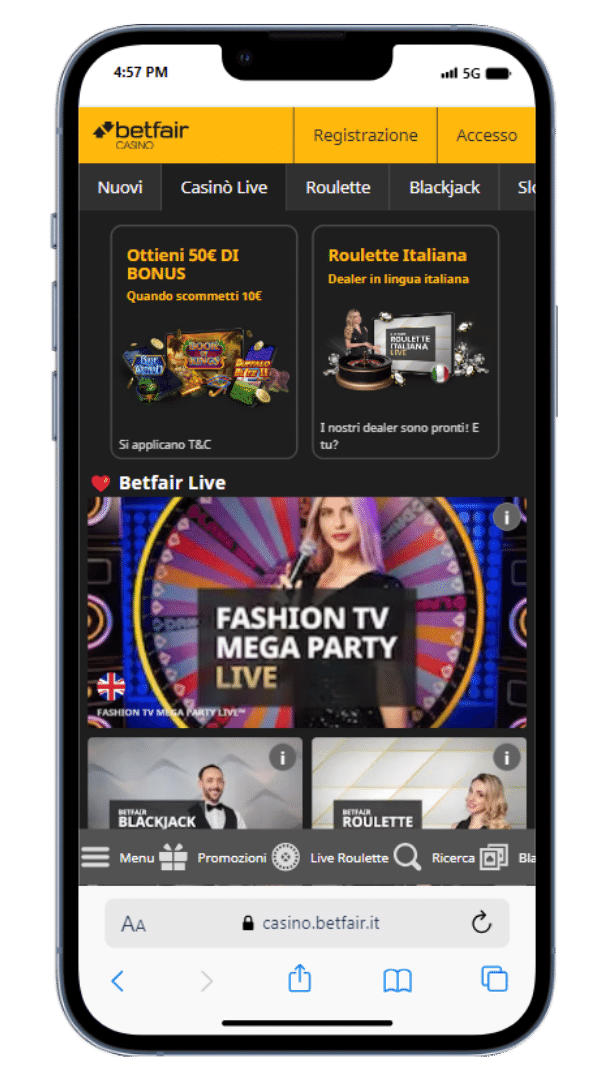Viewport: 608px width, 1080px height.
Task: Open the Roulette Italiana promo card
Action: tap(405, 341)
